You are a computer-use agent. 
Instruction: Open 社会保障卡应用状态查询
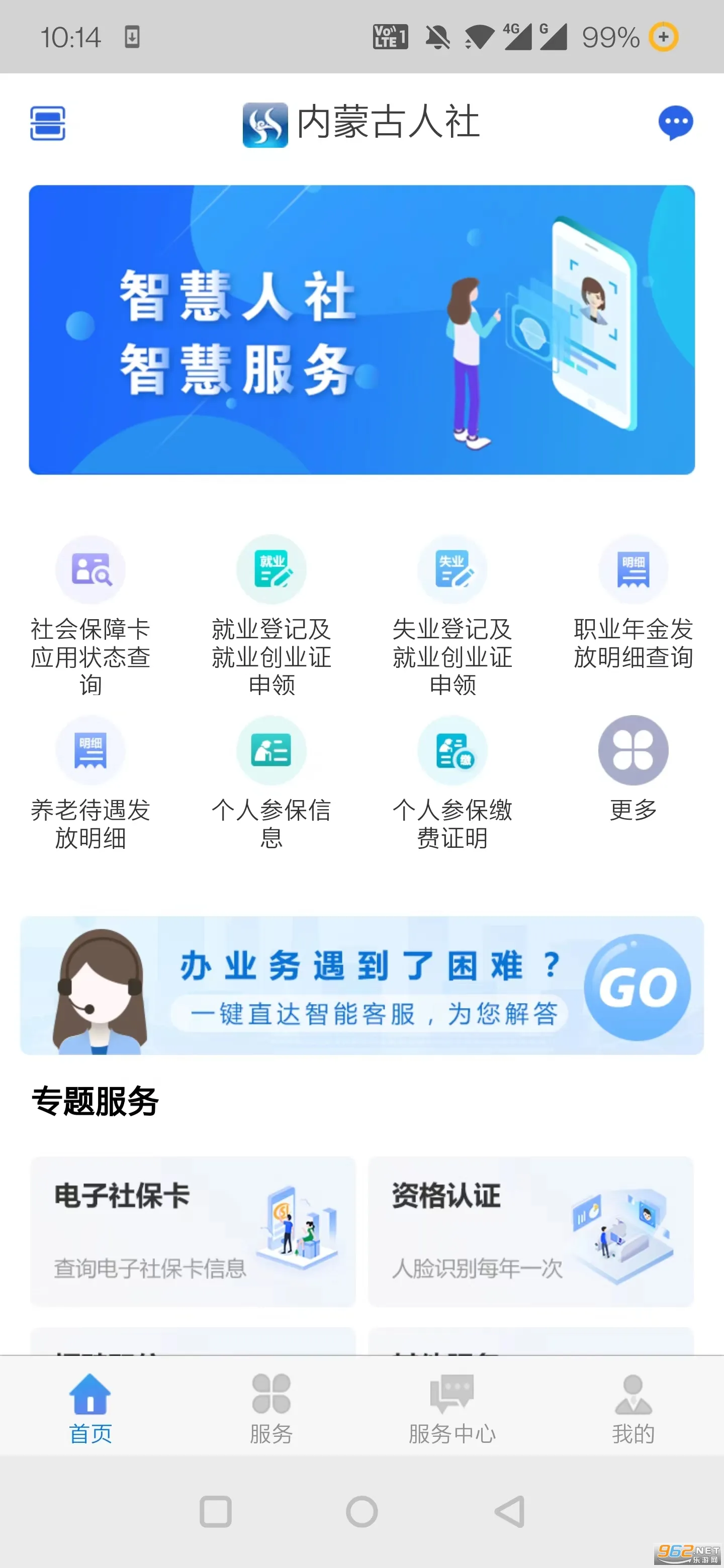(x=90, y=615)
